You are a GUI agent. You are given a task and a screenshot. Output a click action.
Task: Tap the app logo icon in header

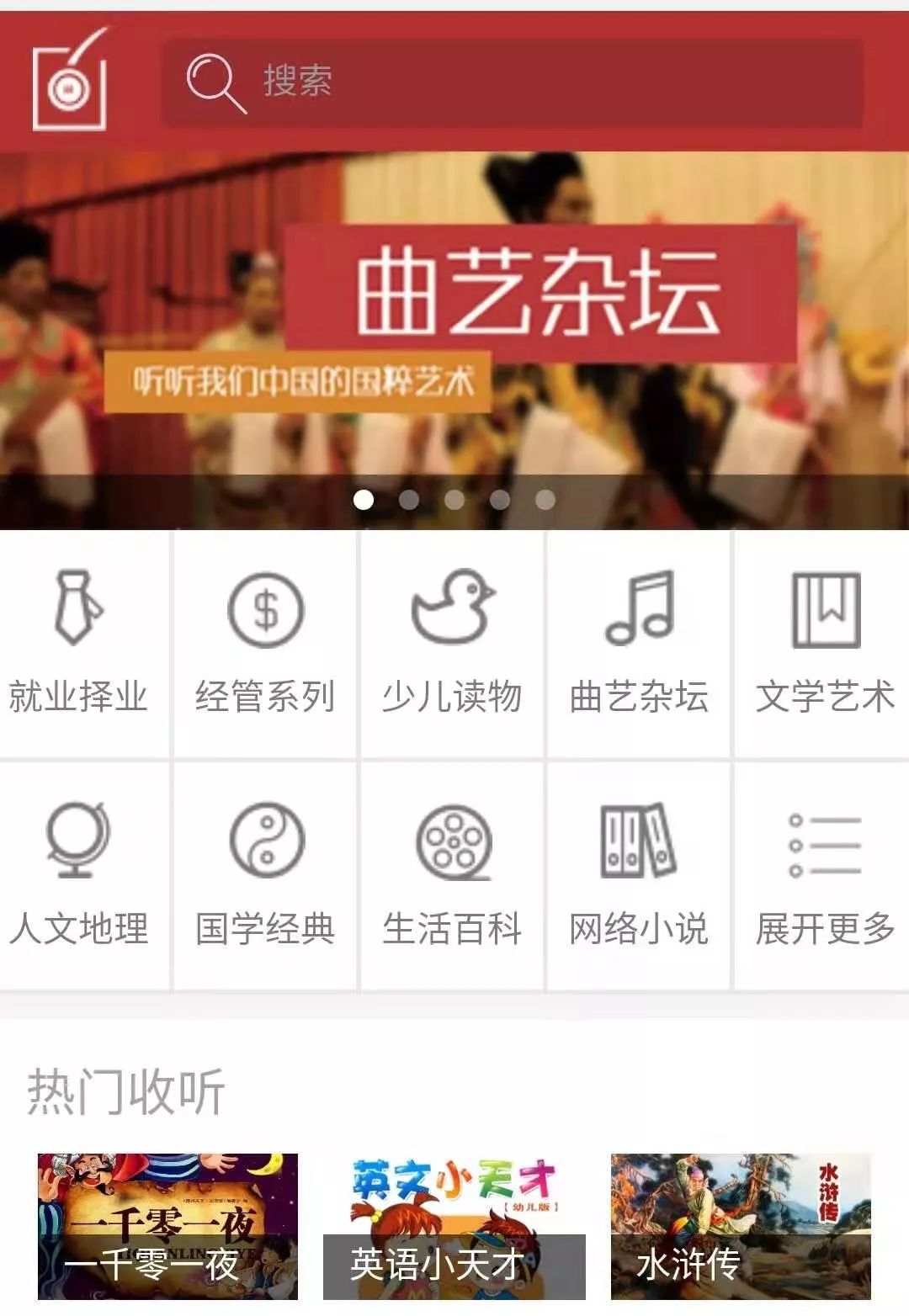70,82
